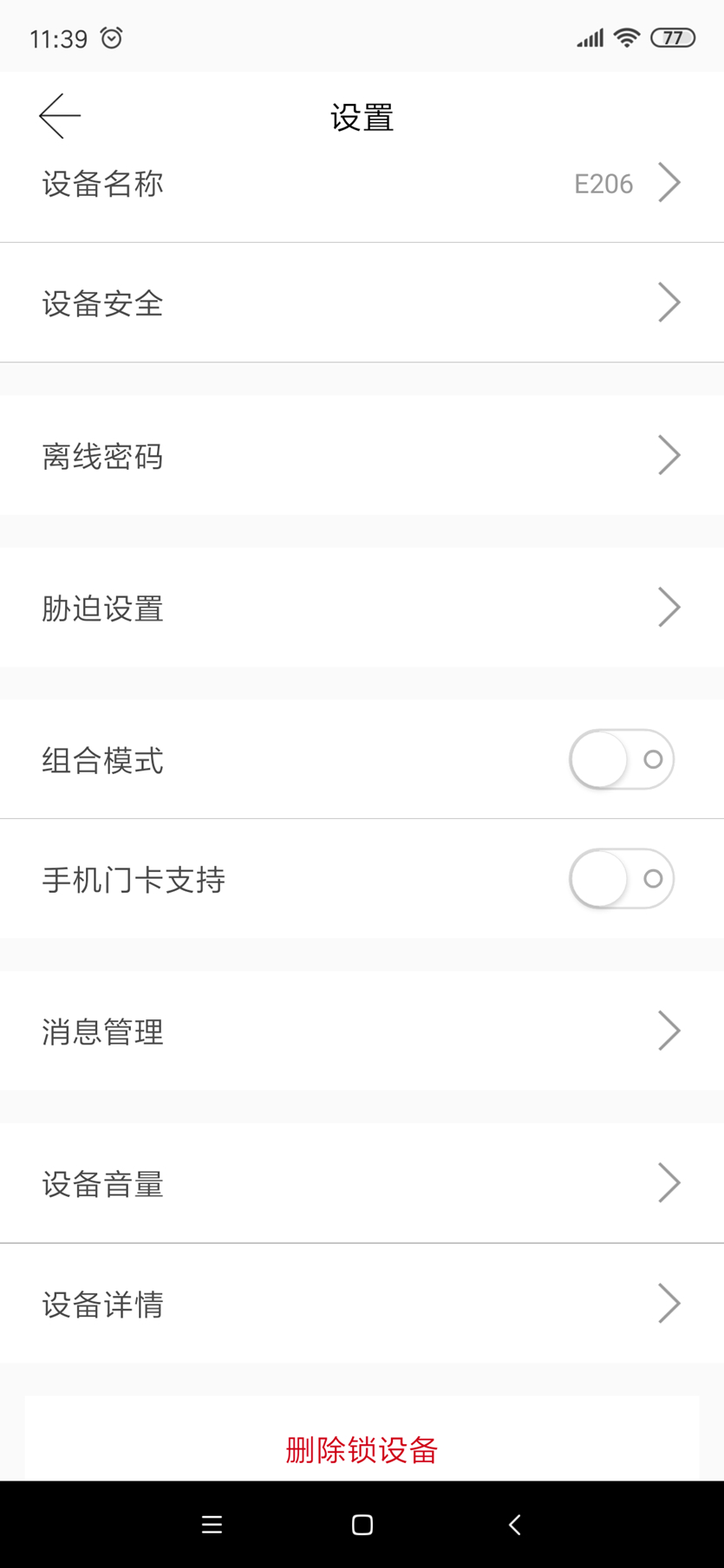Tap the red 删除锁设备 button
The height and width of the screenshot is (1568, 724).
pyautogui.click(x=362, y=1449)
